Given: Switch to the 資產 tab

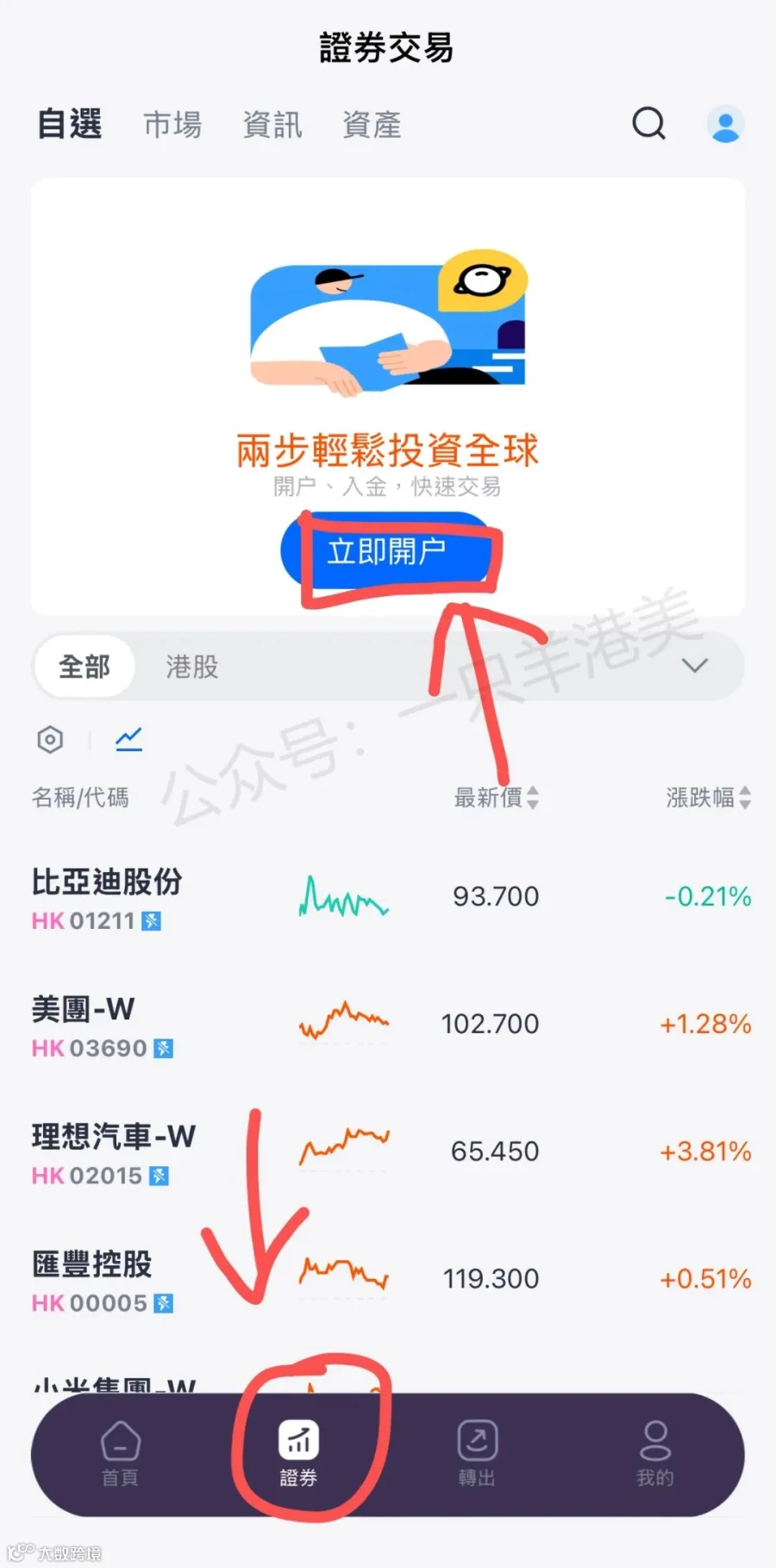Looking at the screenshot, I should click(x=372, y=125).
